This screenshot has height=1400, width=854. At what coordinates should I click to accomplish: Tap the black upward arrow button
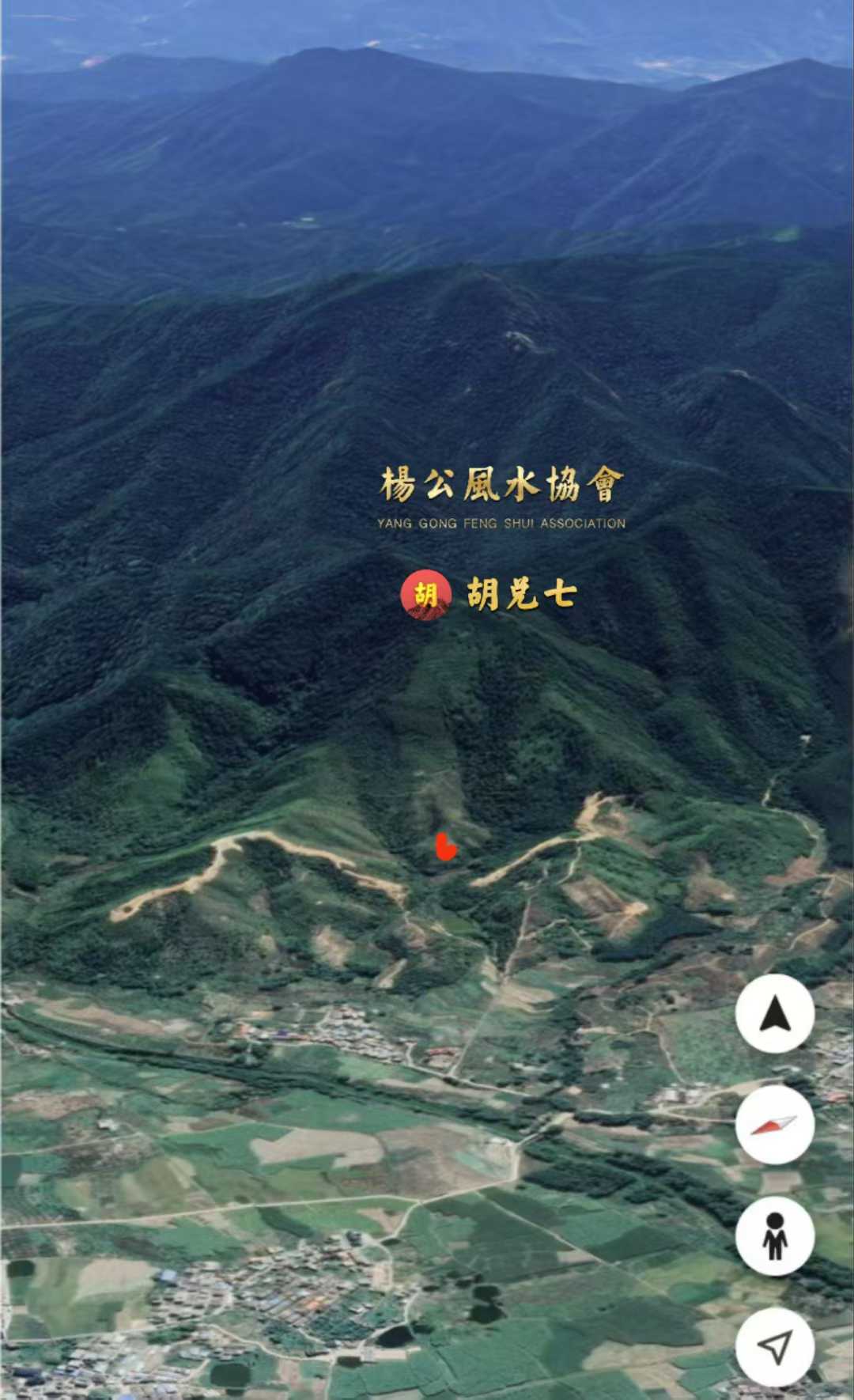pos(775,1013)
